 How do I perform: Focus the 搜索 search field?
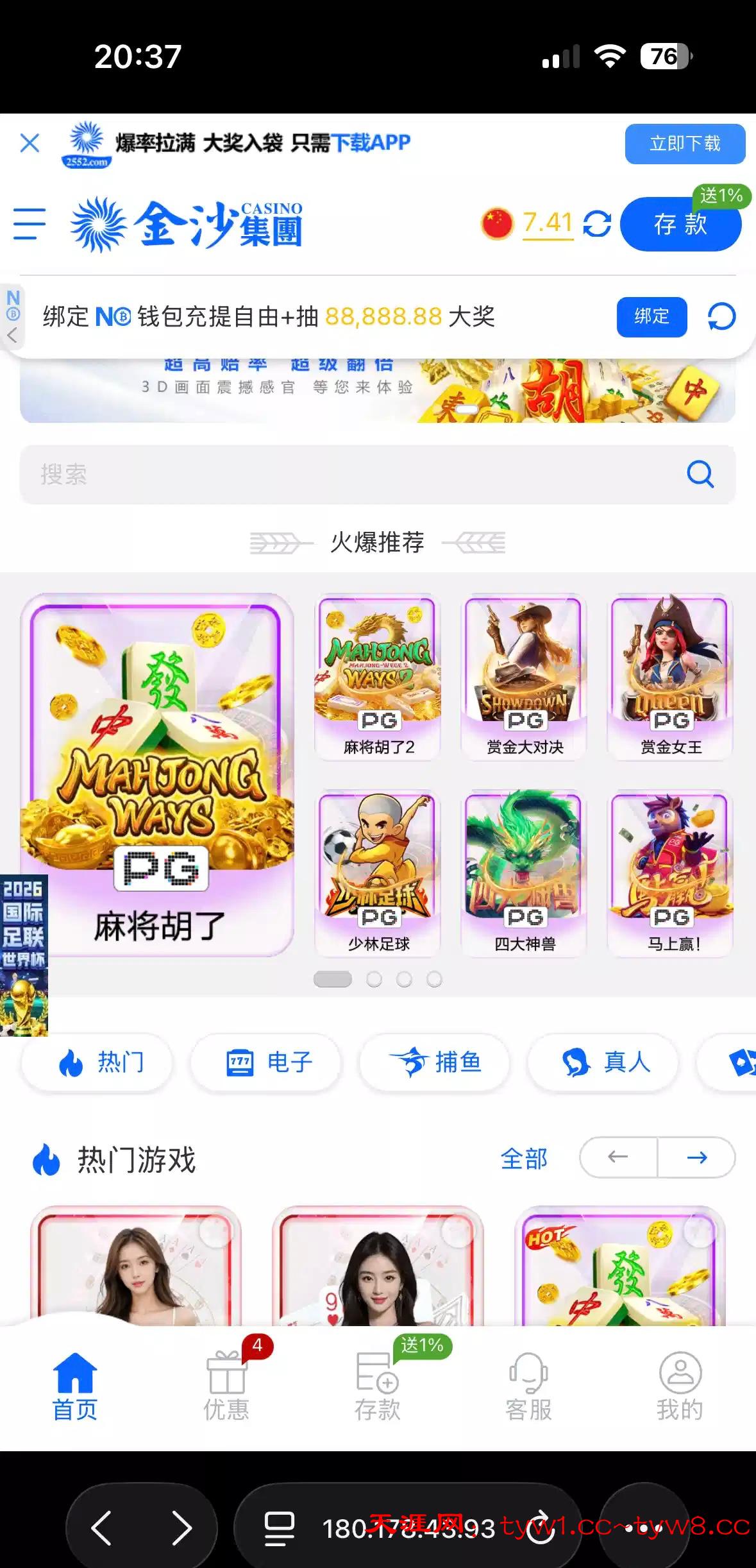click(359, 475)
